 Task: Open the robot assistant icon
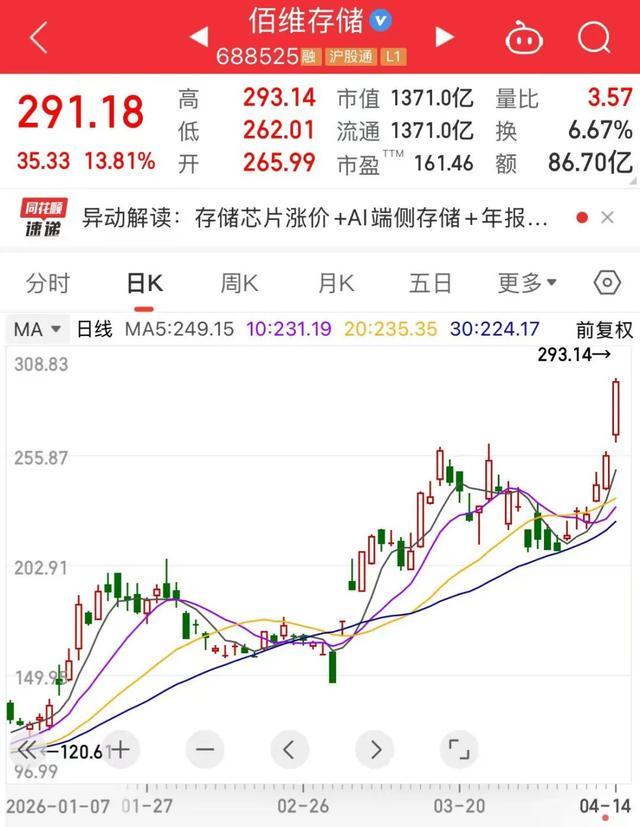(523, 38)
